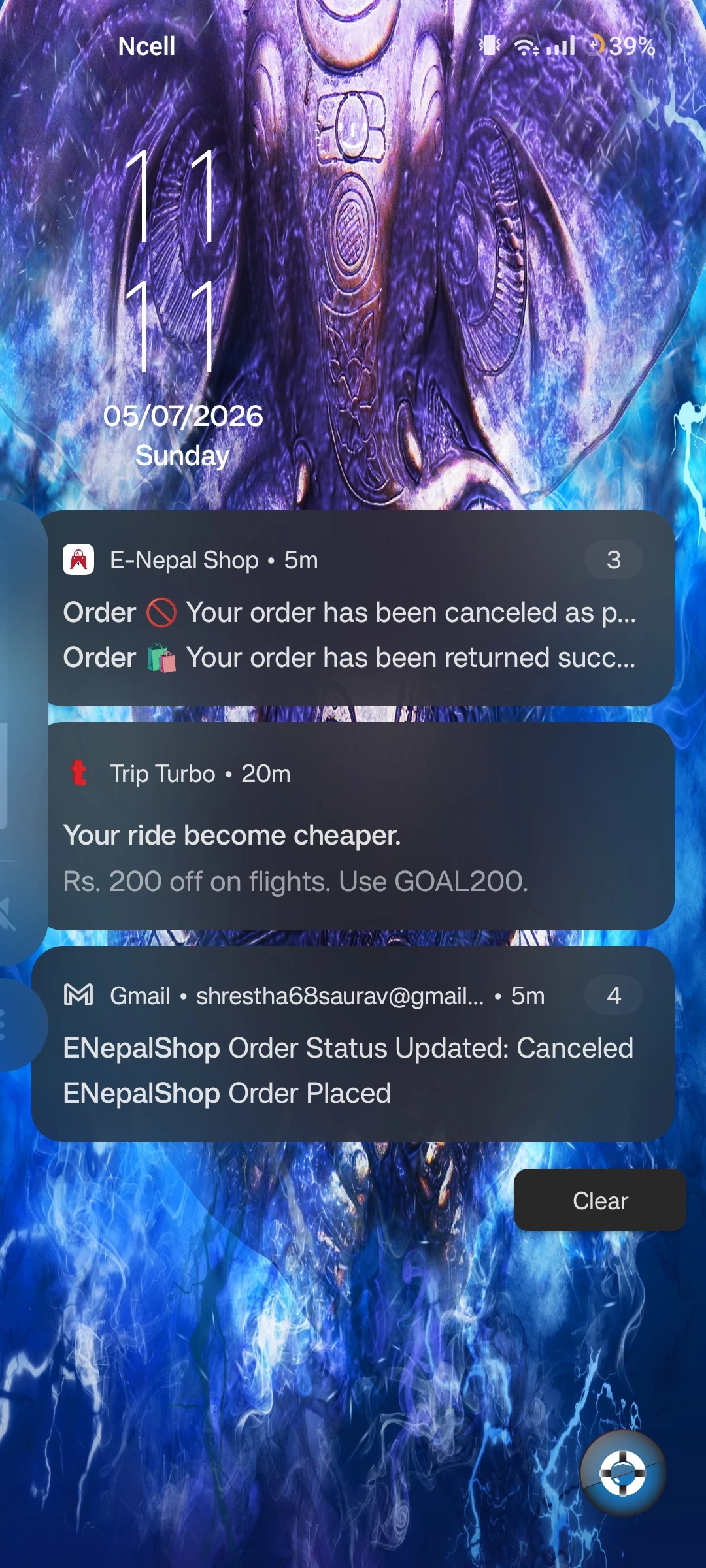The width and height of the screenshot is (706, 1568).
Task: Expand the Gmail notification group of 4
Action: pos(613,996)
